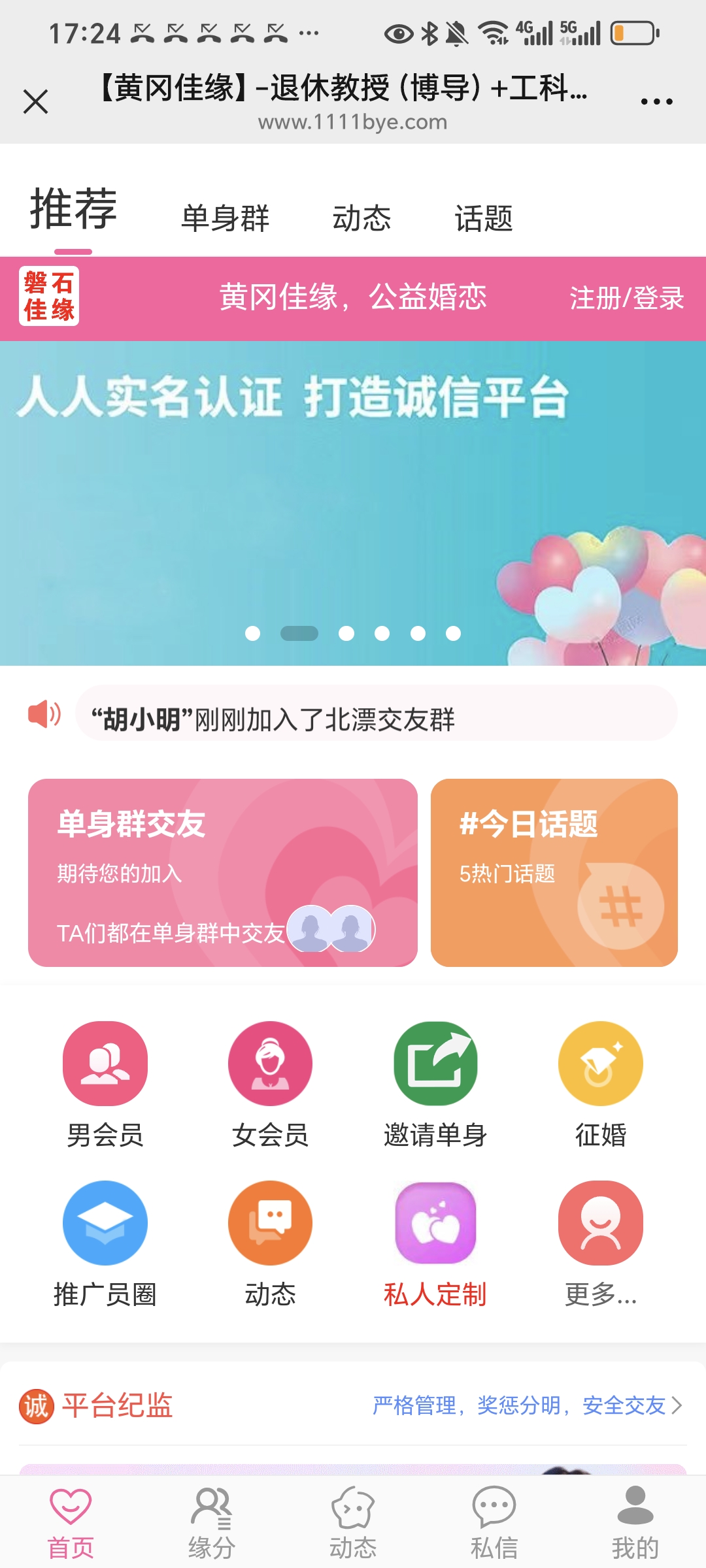Viewport: 706px width, 1568px height.
Task: Click the 注册/登录 link
Action: [628, 298]
